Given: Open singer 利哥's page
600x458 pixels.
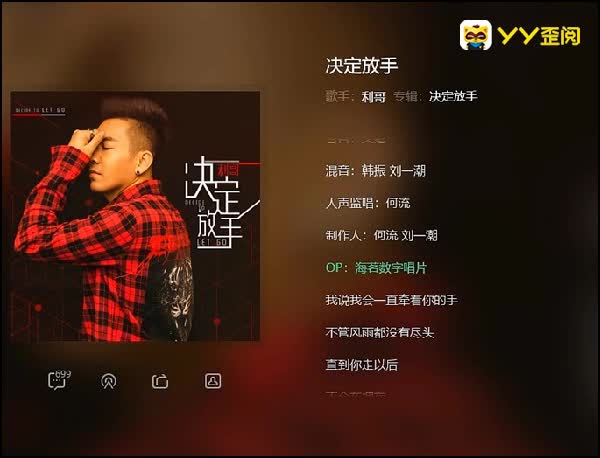Looking at the screenshot, I should coord(373,96).
